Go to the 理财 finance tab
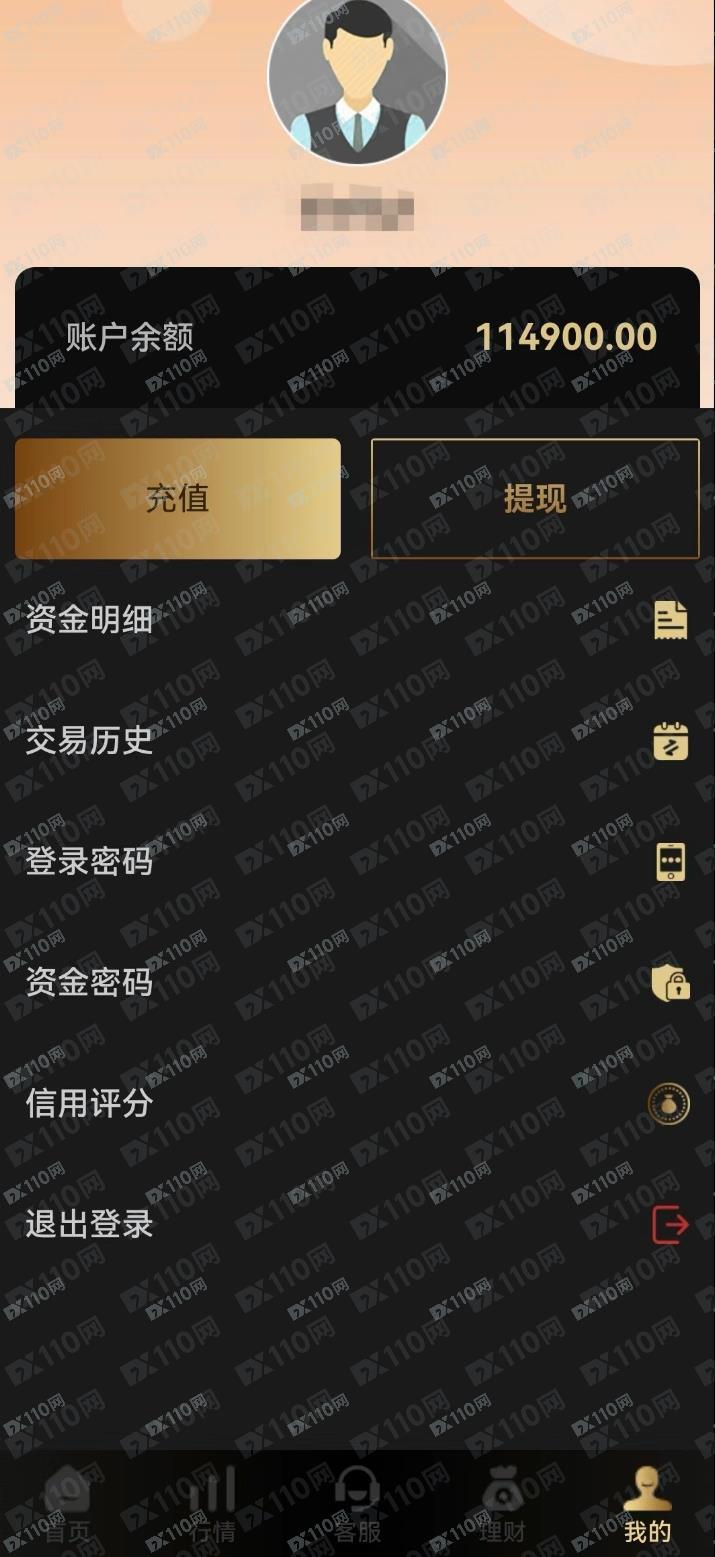The width and height of the screenshot is (715, 1557). coord(503,1505)
